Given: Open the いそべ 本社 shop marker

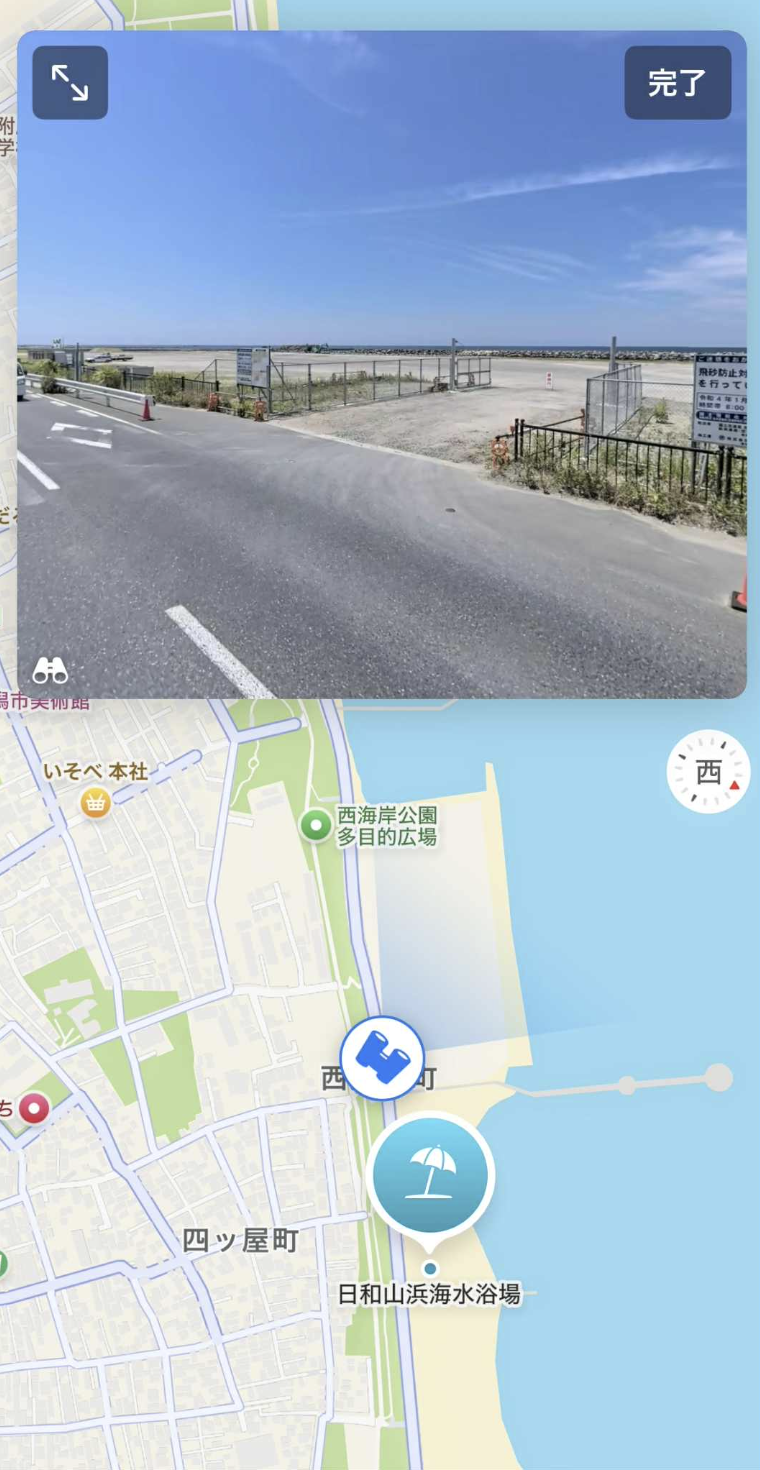Looking at the screenshot, I should click(x=95, y=802).
